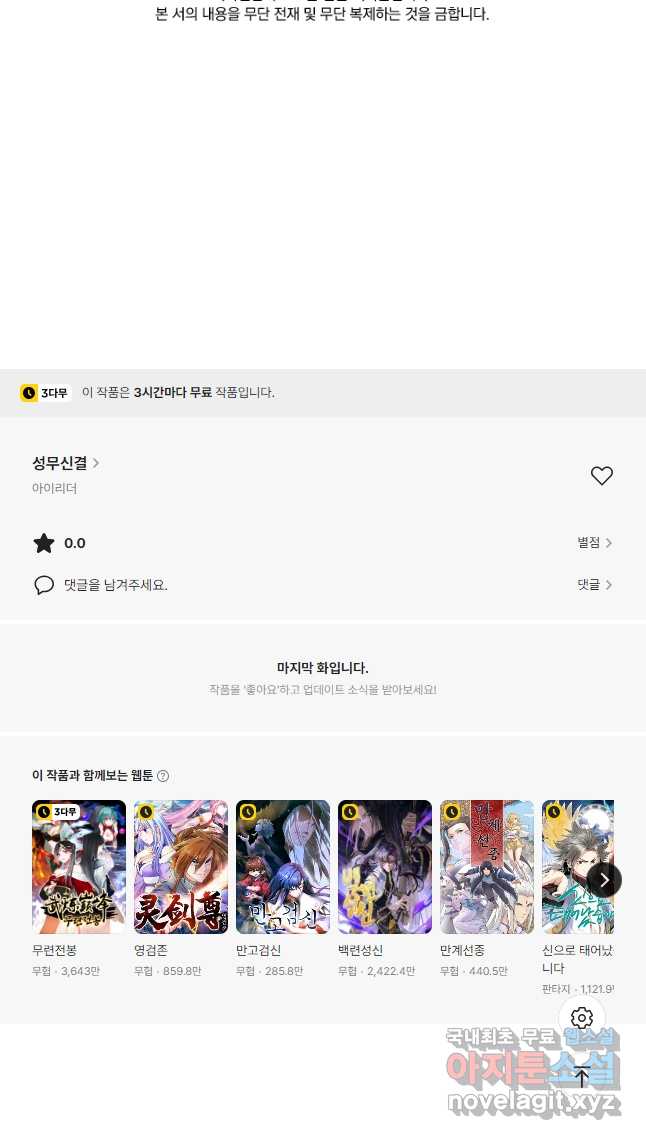
Task: Open the 만계선종 webtoon card
Action: click(x=487, y=888)
